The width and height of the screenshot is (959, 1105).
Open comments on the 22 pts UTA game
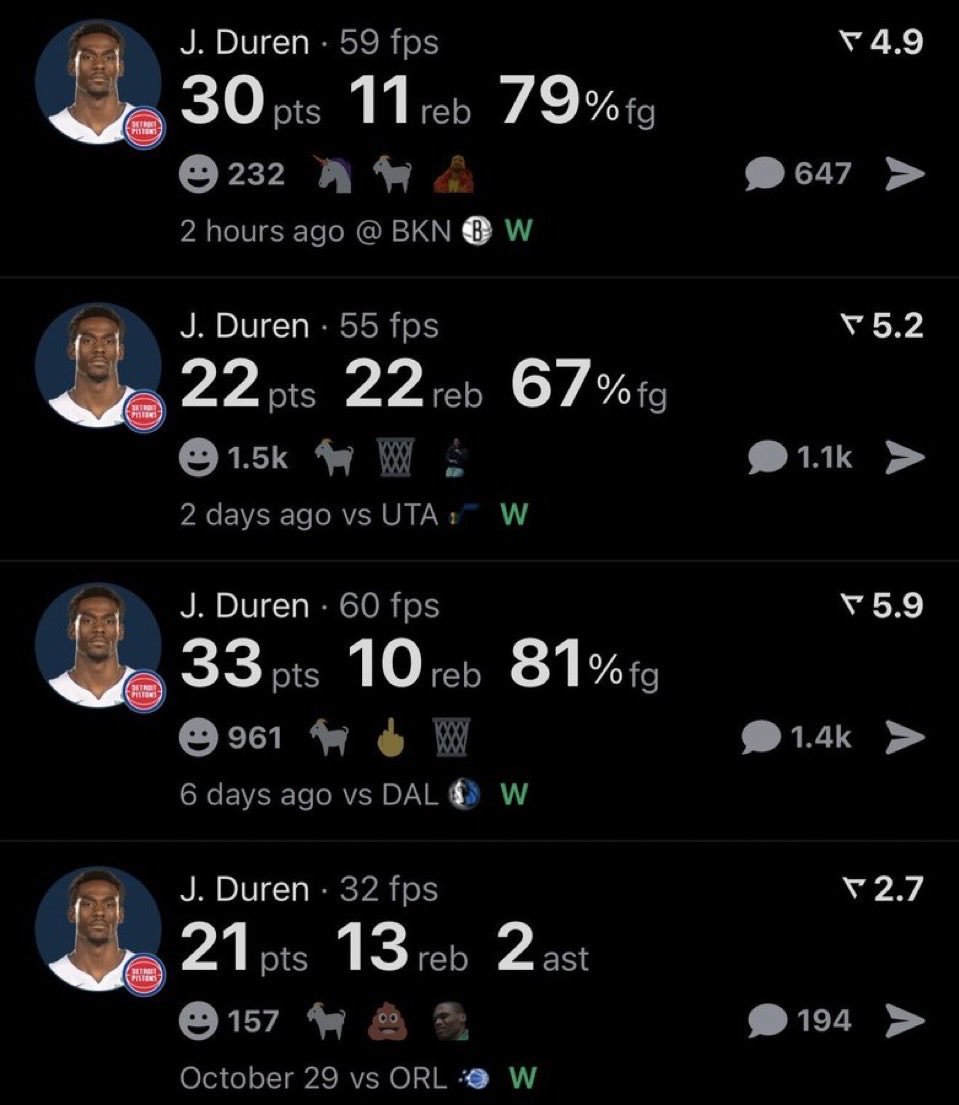coord(800,457)
